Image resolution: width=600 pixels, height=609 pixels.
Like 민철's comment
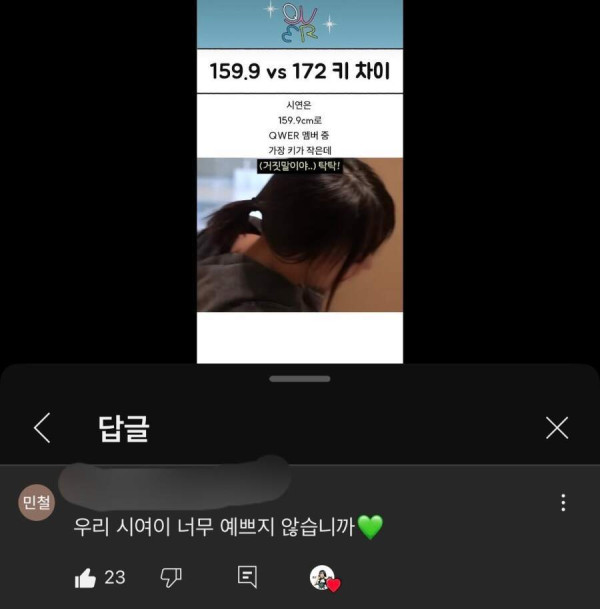[x=86, y=577]
